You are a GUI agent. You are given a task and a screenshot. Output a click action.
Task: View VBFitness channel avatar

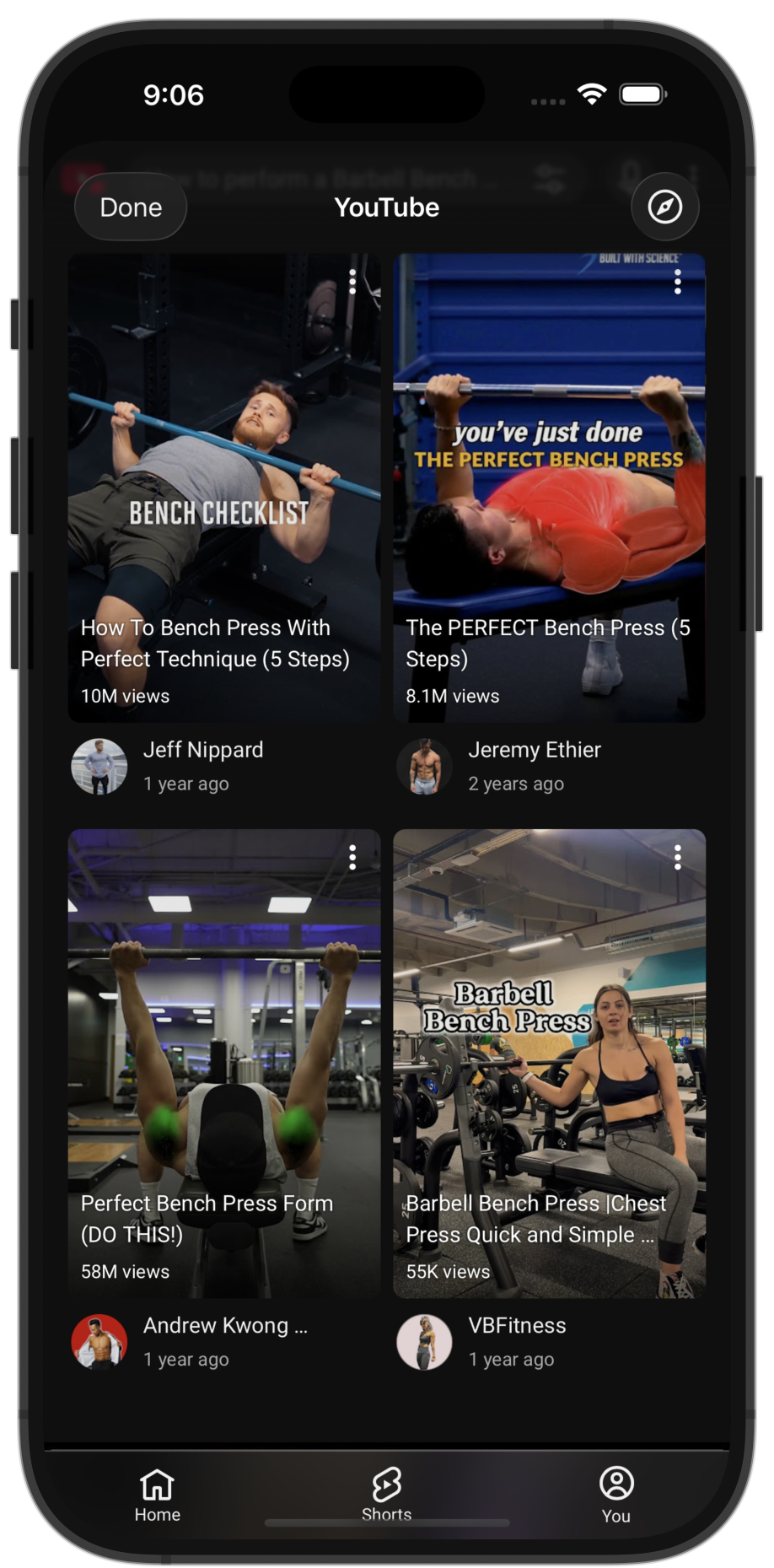point(424,1342)
